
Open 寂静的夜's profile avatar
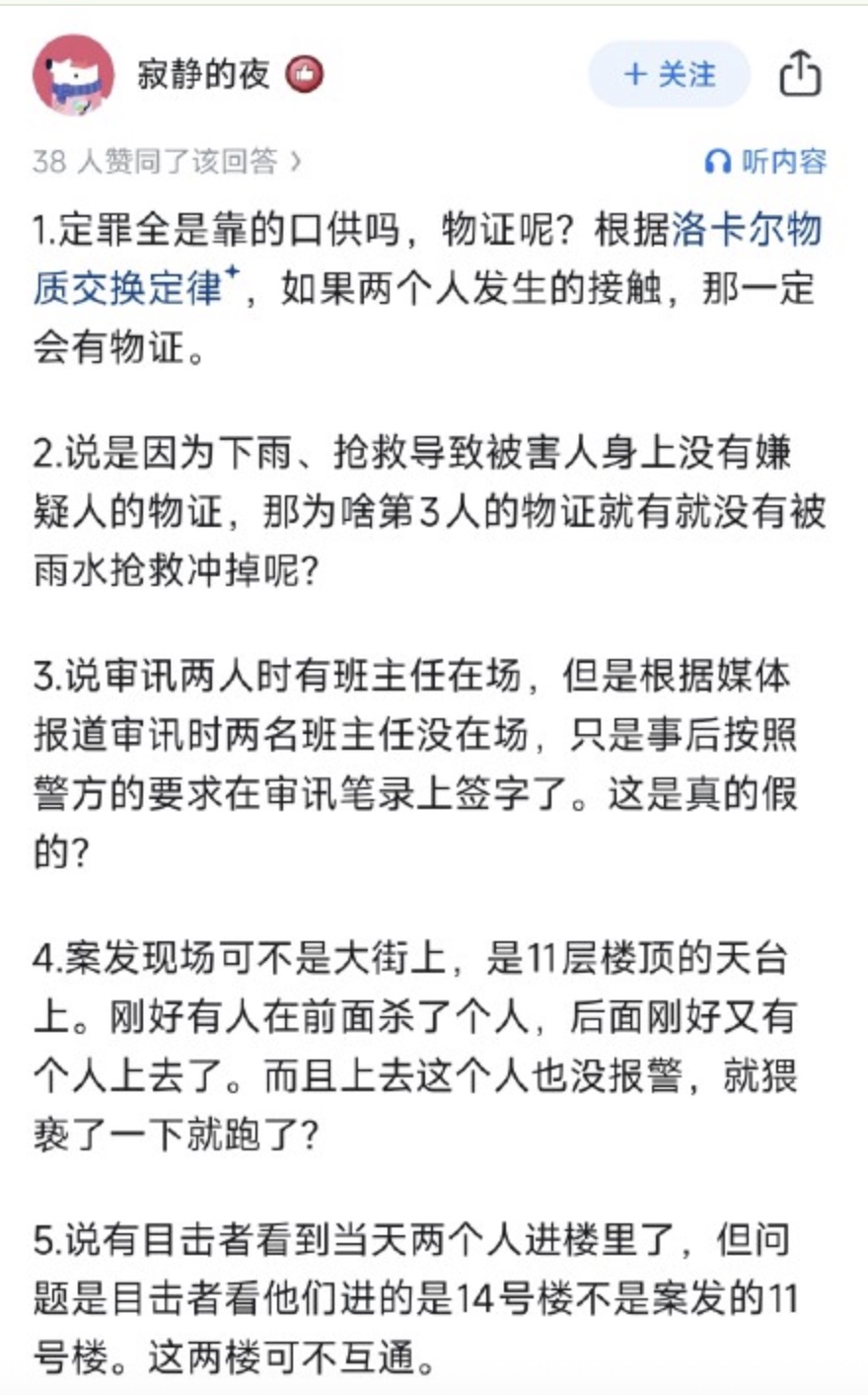tap(73, 75)
